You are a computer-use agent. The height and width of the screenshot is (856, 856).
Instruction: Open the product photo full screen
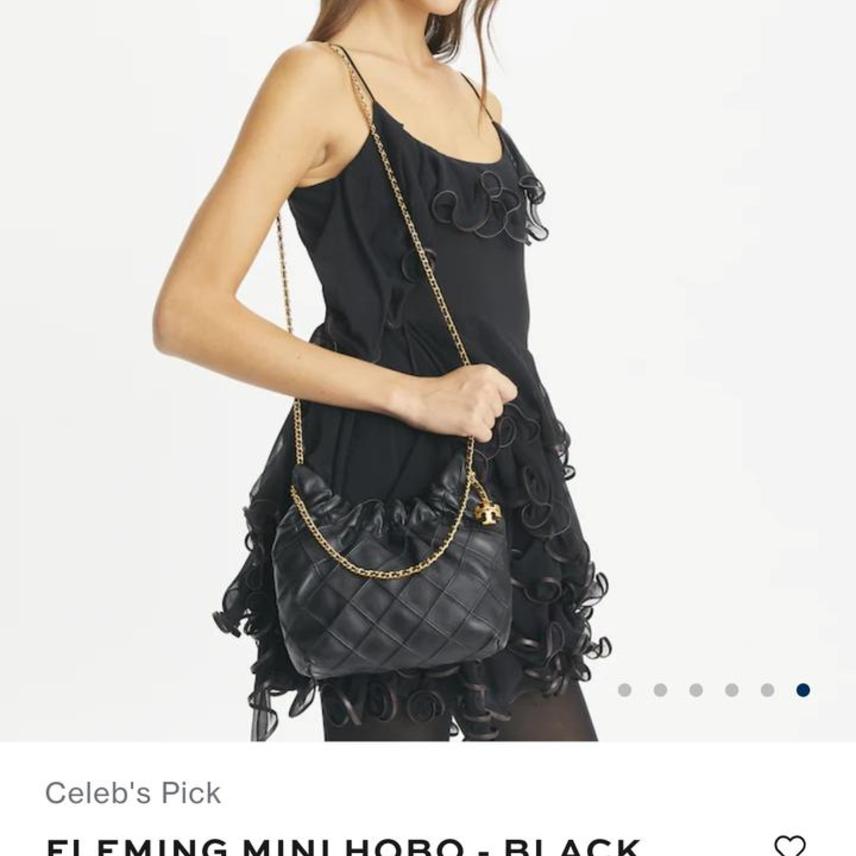[428, 370]
